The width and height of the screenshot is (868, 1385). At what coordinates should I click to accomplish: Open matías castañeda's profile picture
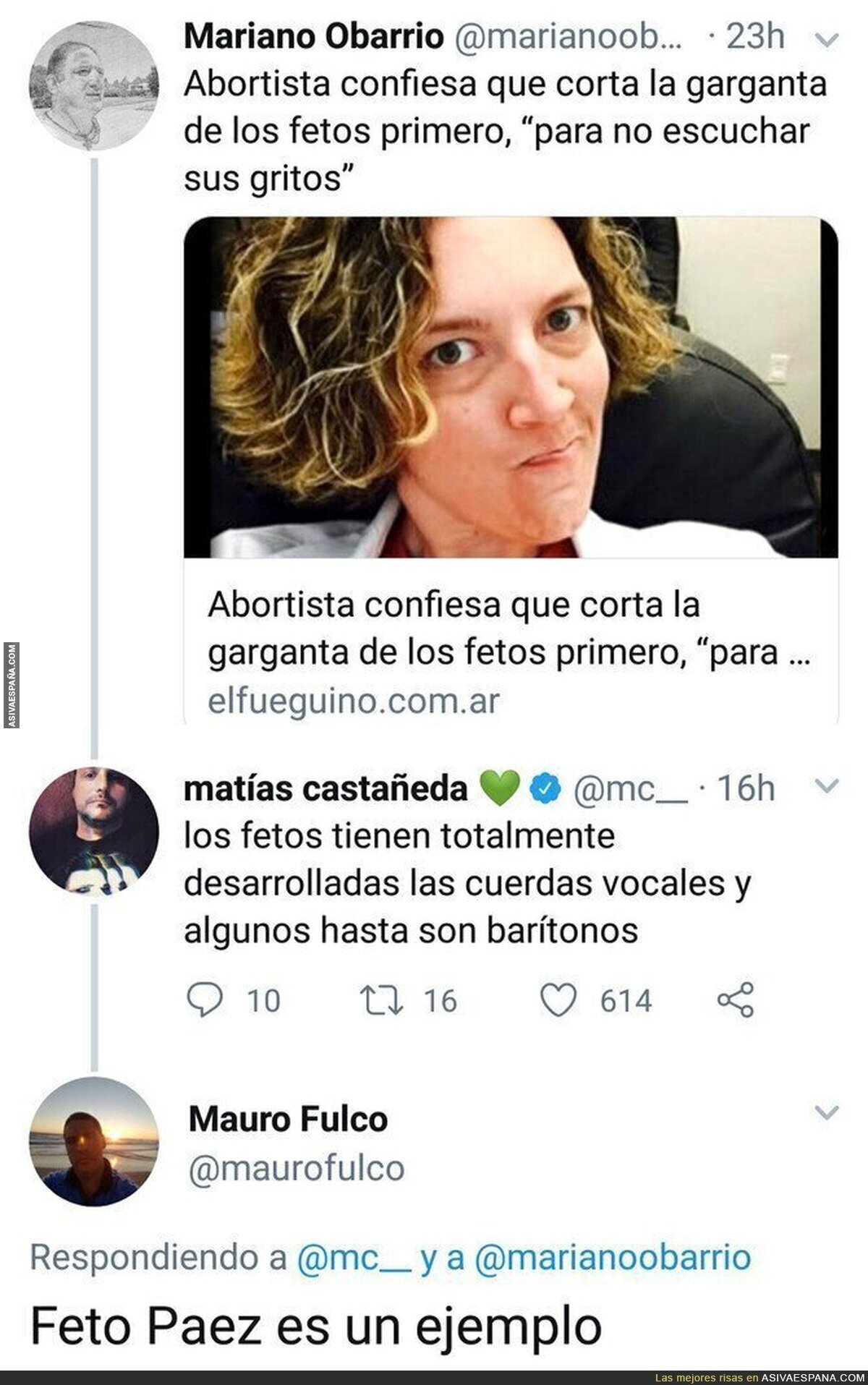pos(93,832)
